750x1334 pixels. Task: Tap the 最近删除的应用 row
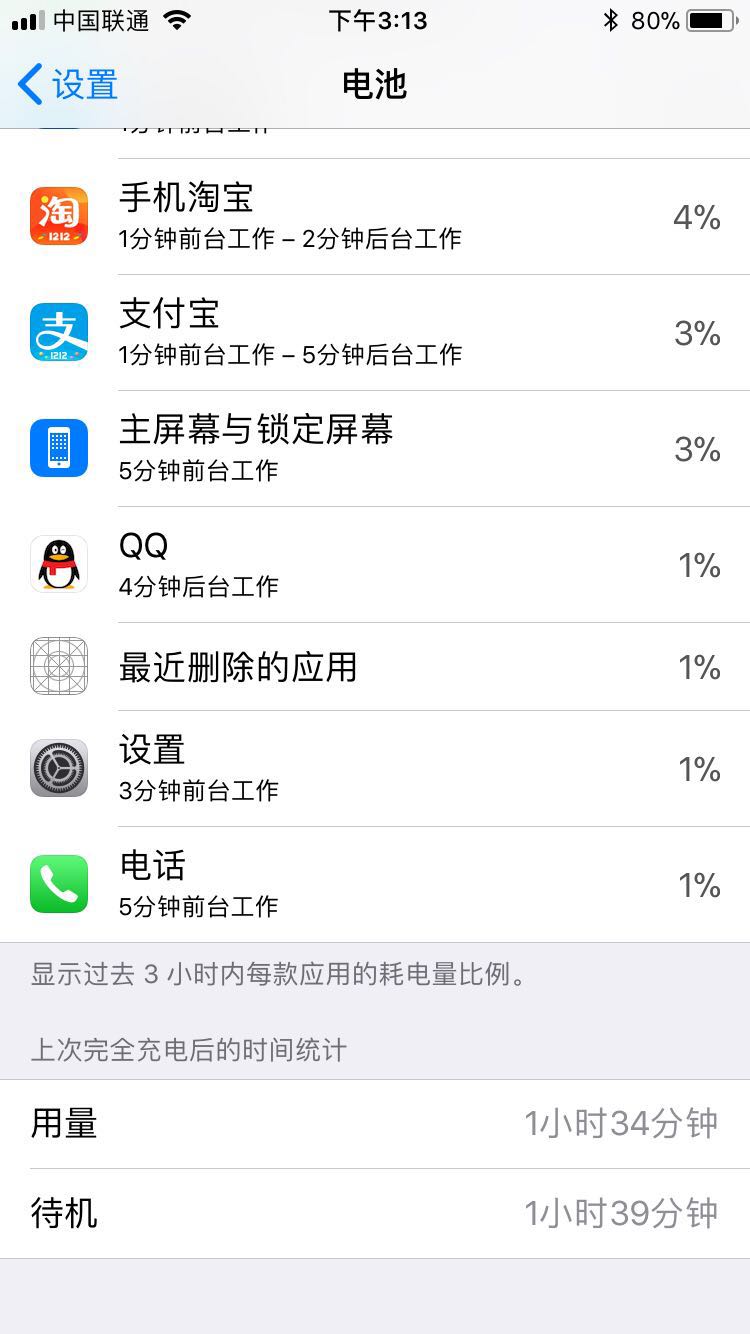[375, 667]
